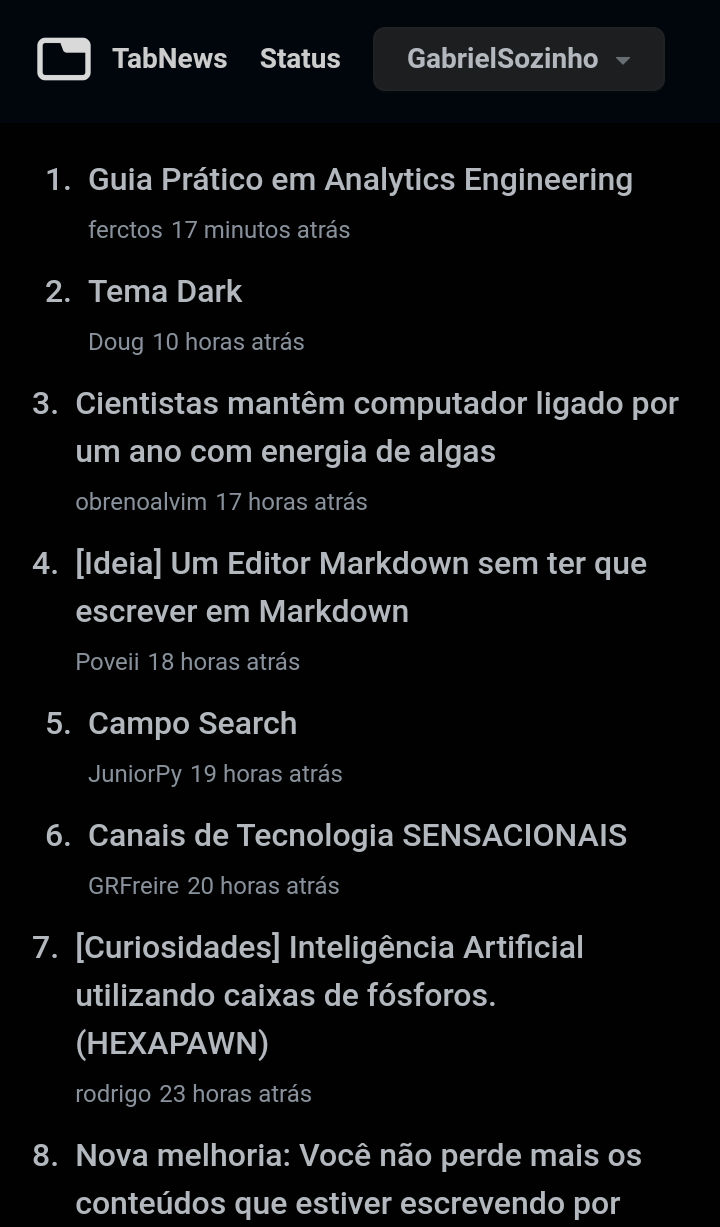The width and height of the screenshot is (720, 1227).
Task: View GRFreire's author profile
Action: pyautogui.click(x=133, y=886)
